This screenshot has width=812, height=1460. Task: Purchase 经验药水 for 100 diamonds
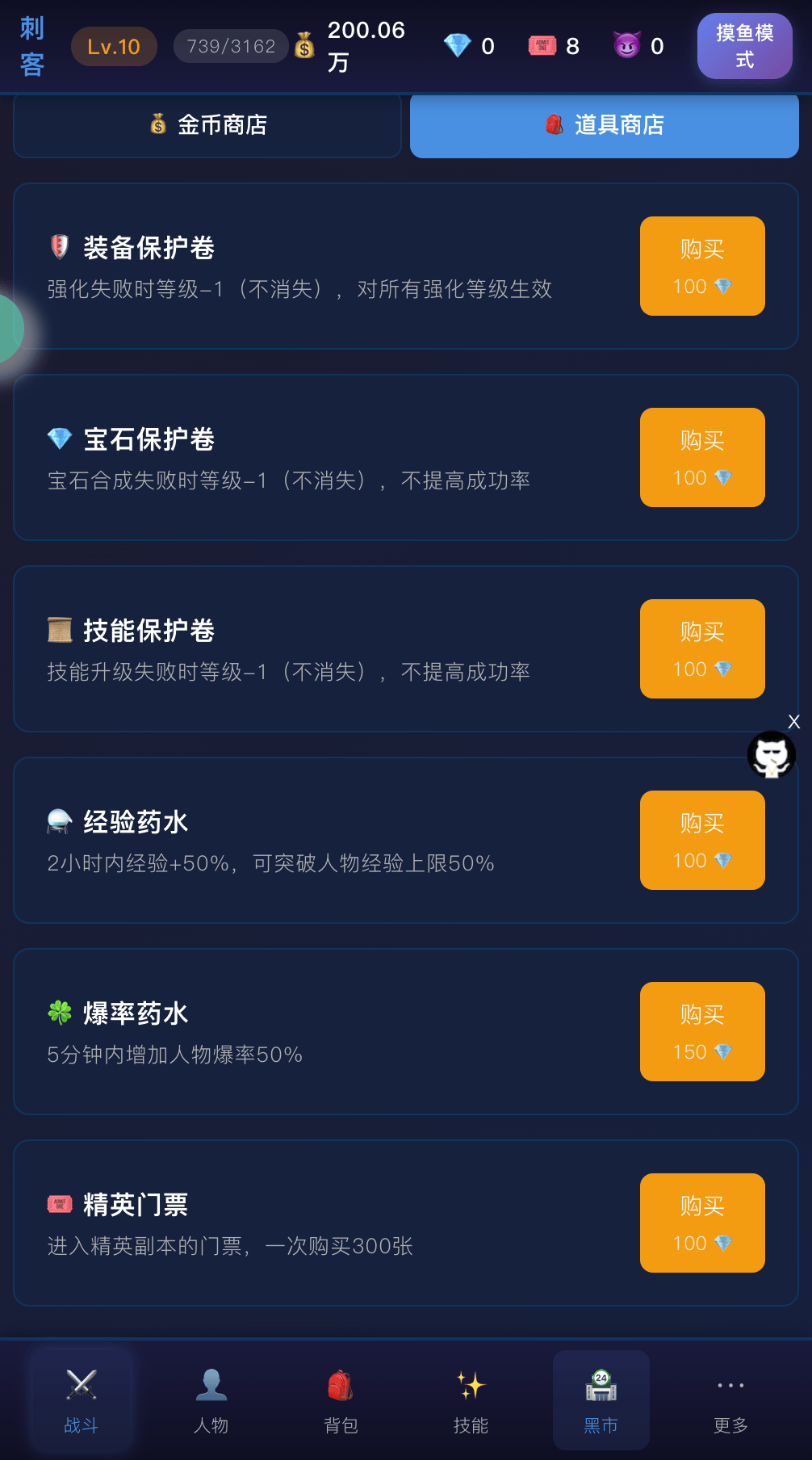[702, 840]
